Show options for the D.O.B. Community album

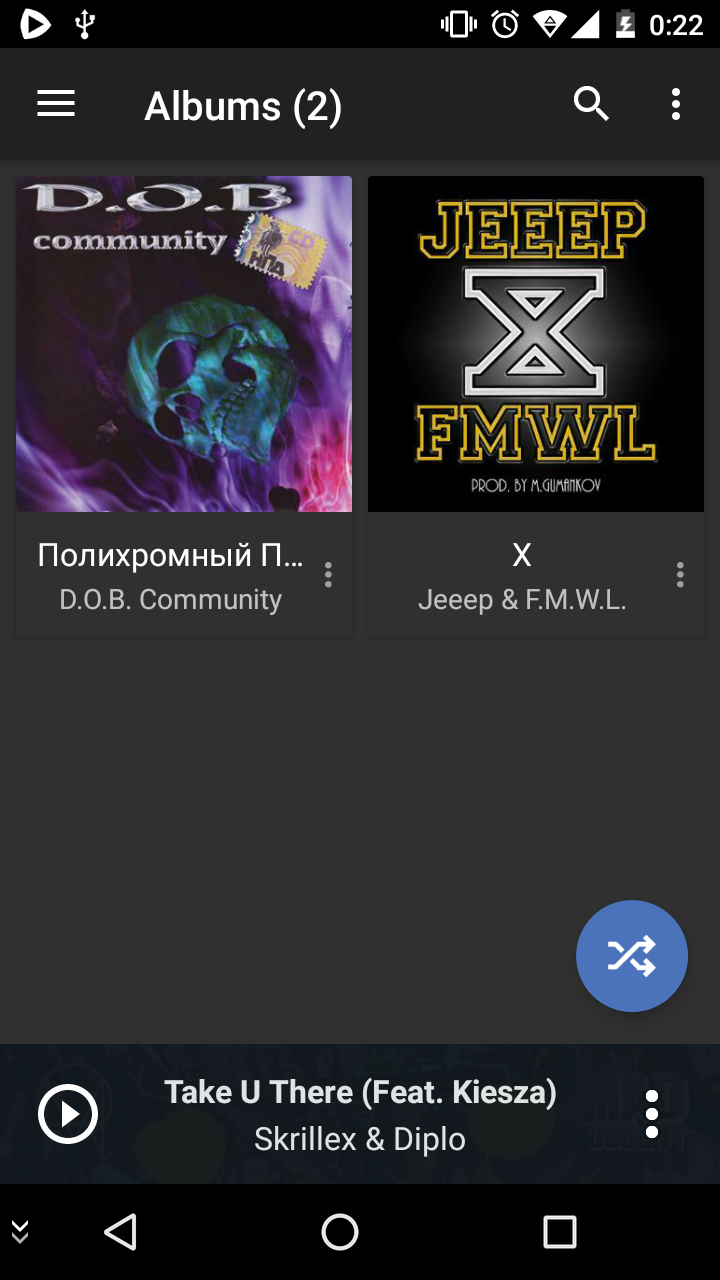click(x=328, y=574)
